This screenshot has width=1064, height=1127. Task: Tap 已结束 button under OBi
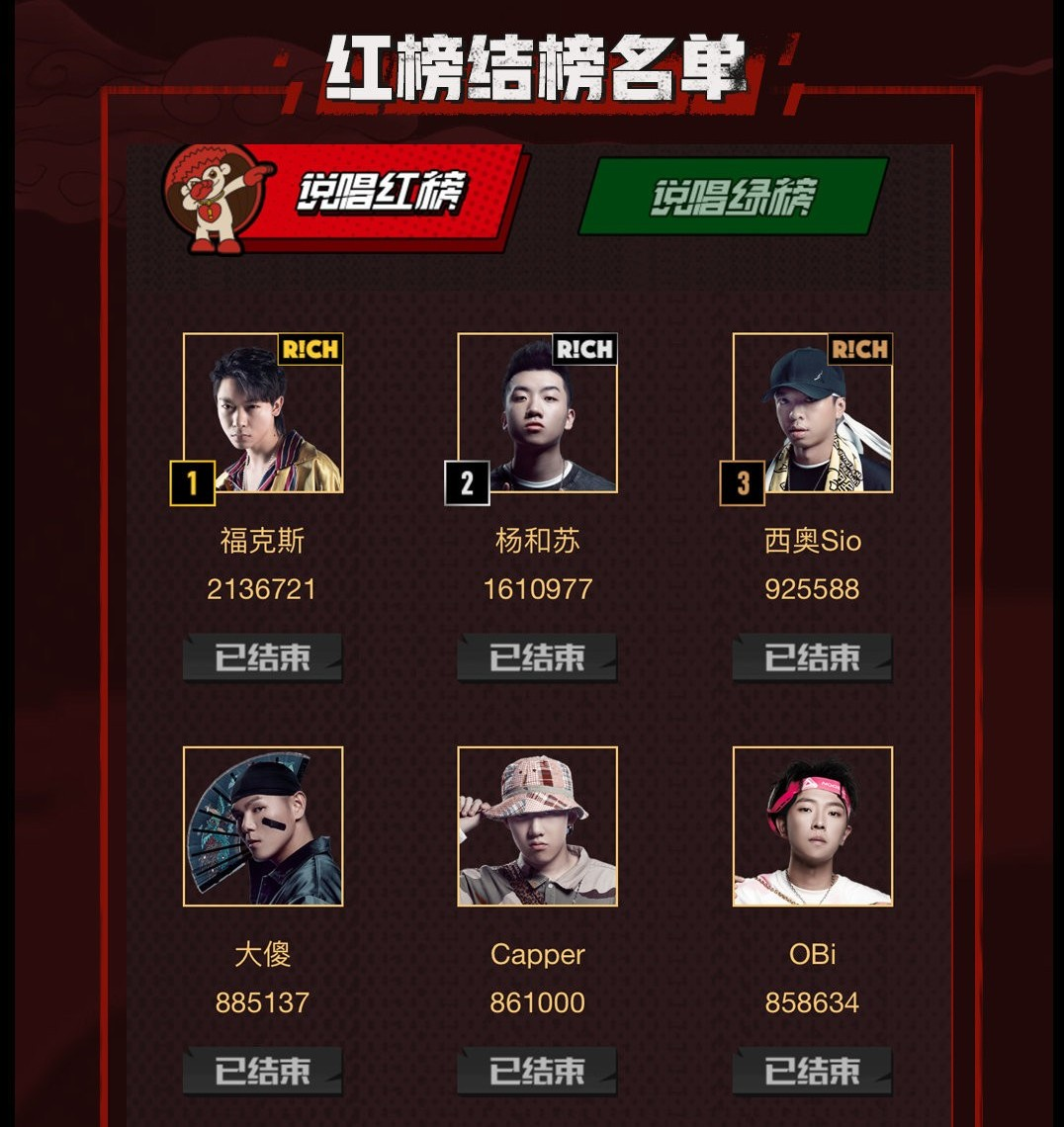coord(812,1071)
